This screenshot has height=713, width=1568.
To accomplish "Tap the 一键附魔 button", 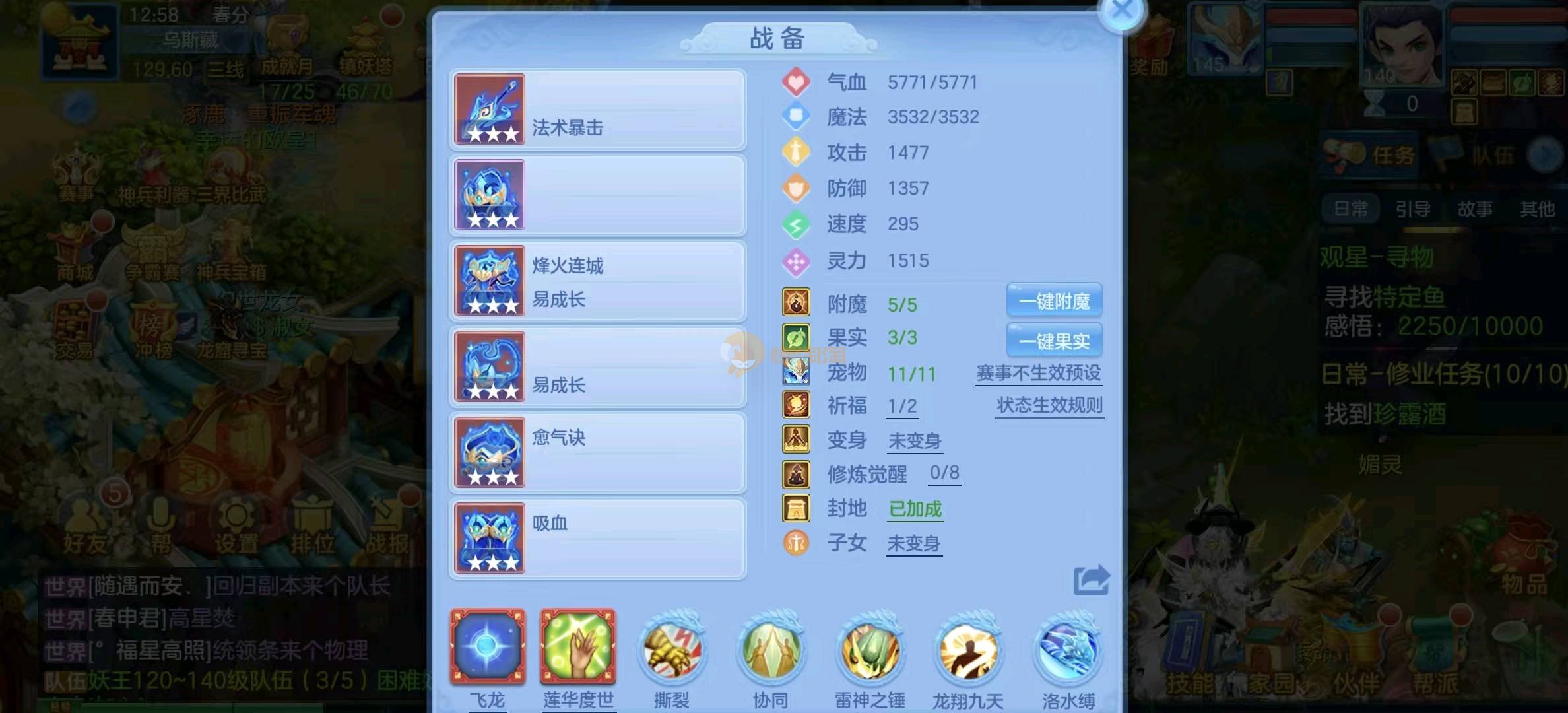I will tap(1054, 302).
